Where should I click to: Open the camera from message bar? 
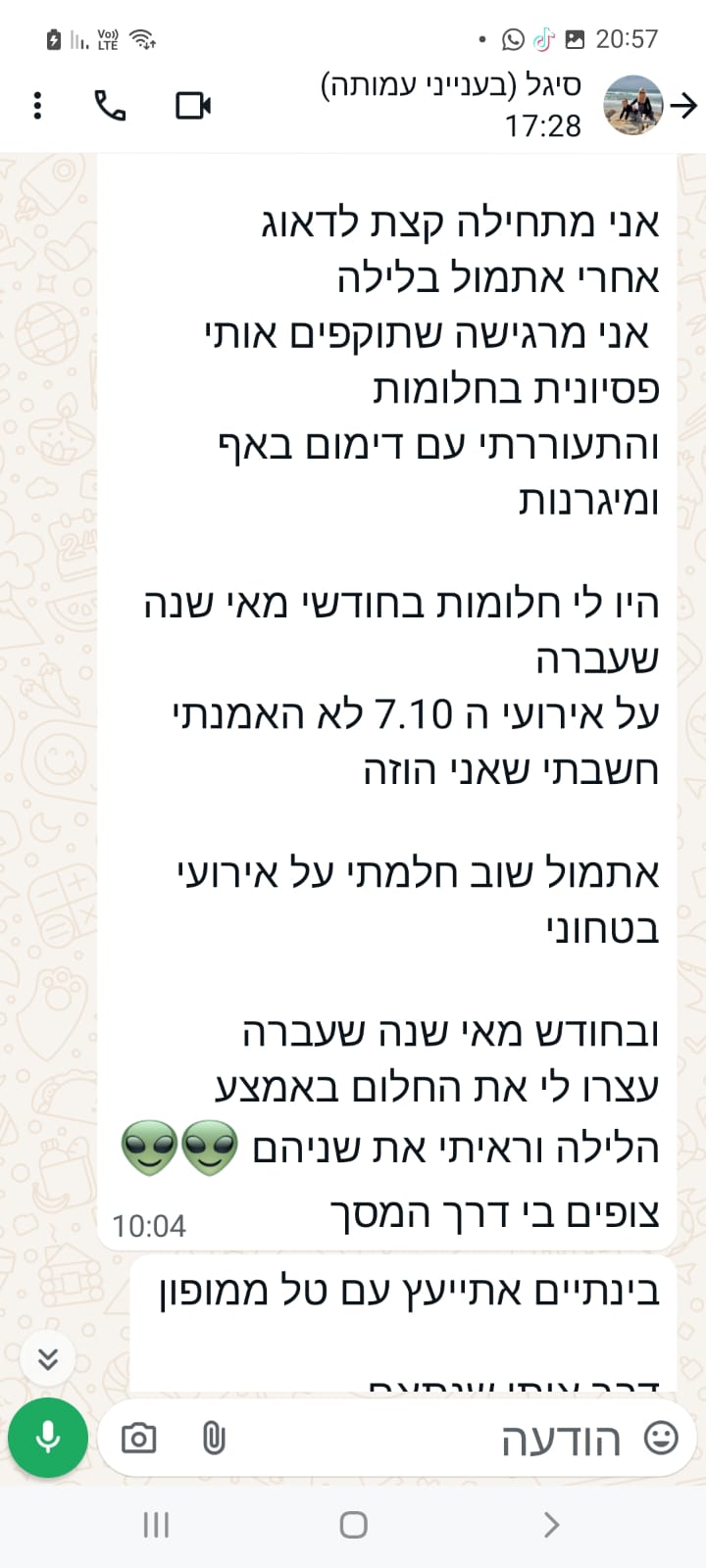point(138,1438)
